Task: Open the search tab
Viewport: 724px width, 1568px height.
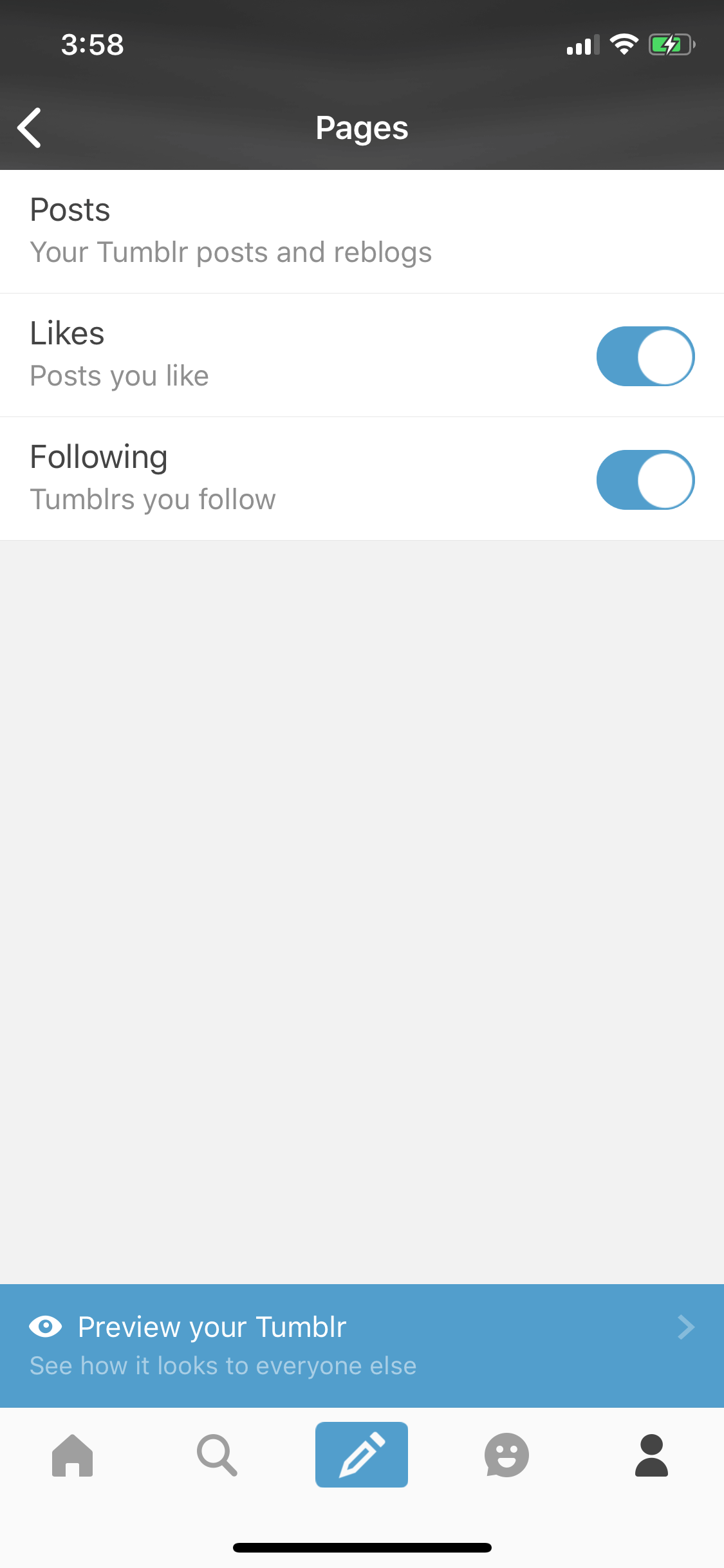Action: [x=217, y=1455]
